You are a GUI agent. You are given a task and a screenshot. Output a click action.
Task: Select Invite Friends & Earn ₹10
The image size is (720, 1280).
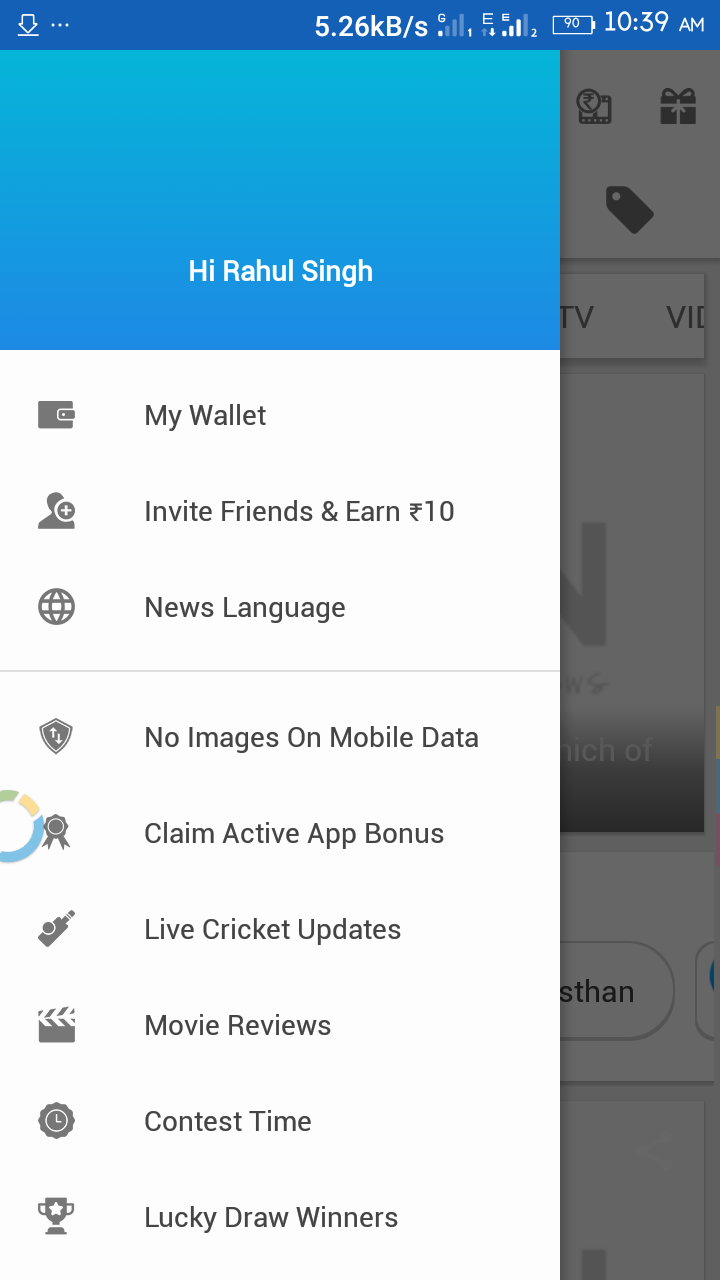click(299, 511)
